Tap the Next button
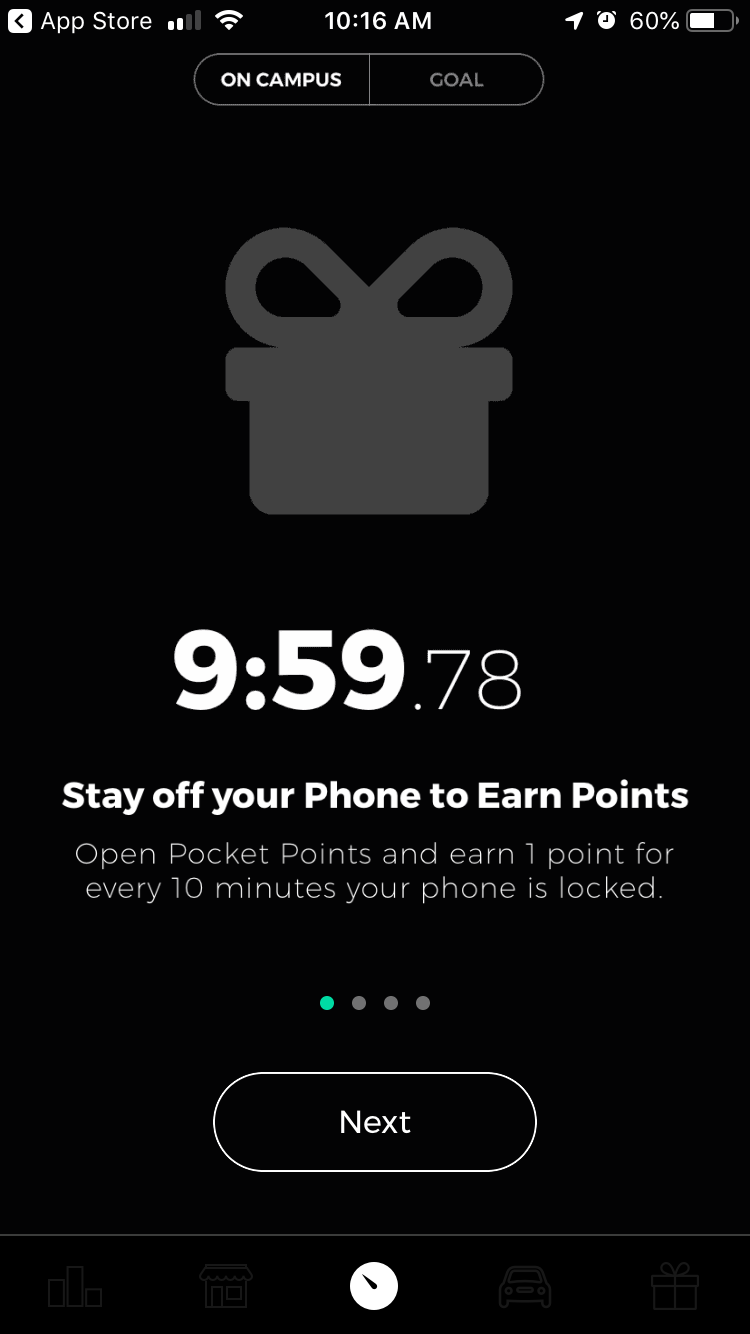This screenshot has height=1334, width=750. click(x=375, y=1122)
